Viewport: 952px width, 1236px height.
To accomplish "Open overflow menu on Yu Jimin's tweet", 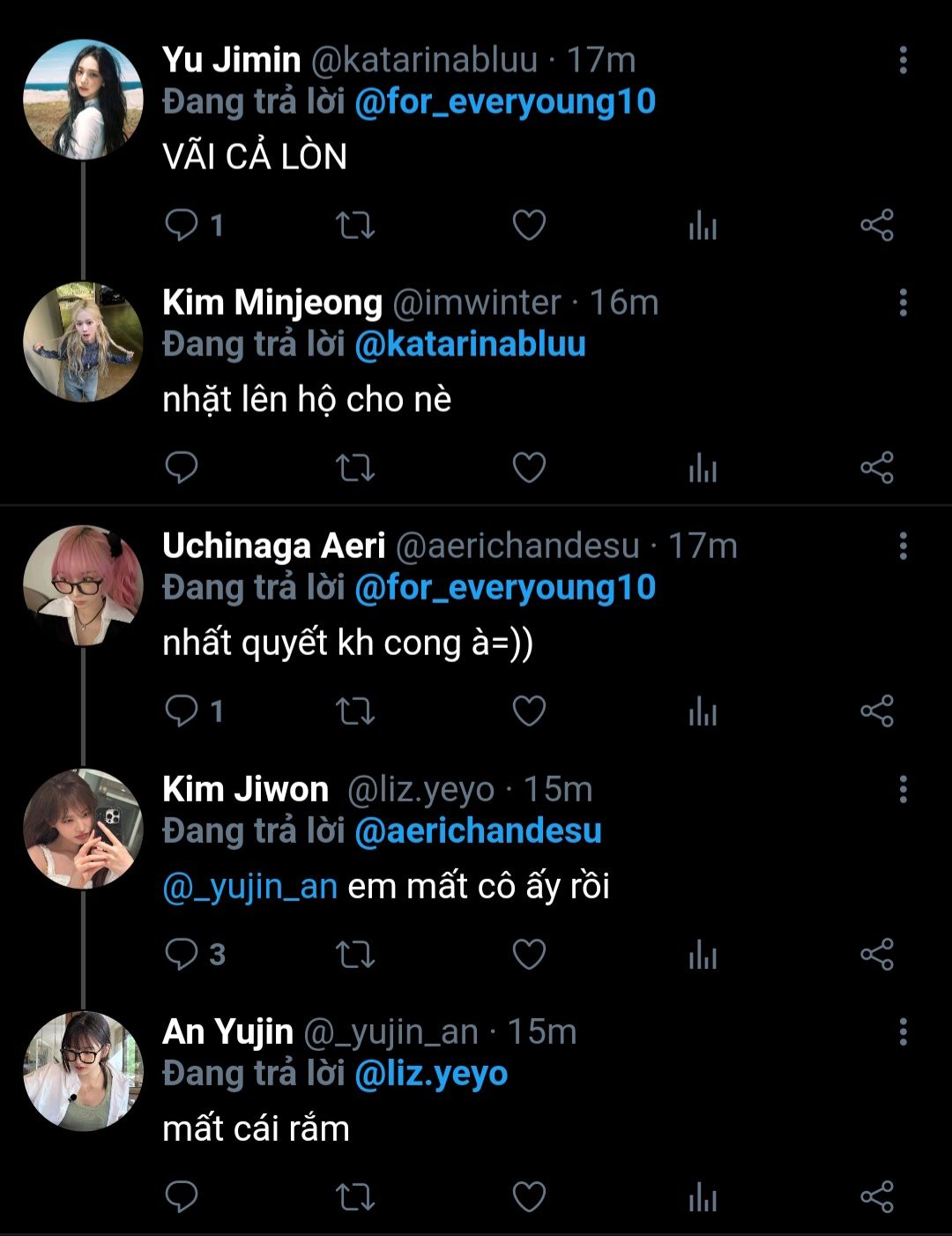I will 903,60.
